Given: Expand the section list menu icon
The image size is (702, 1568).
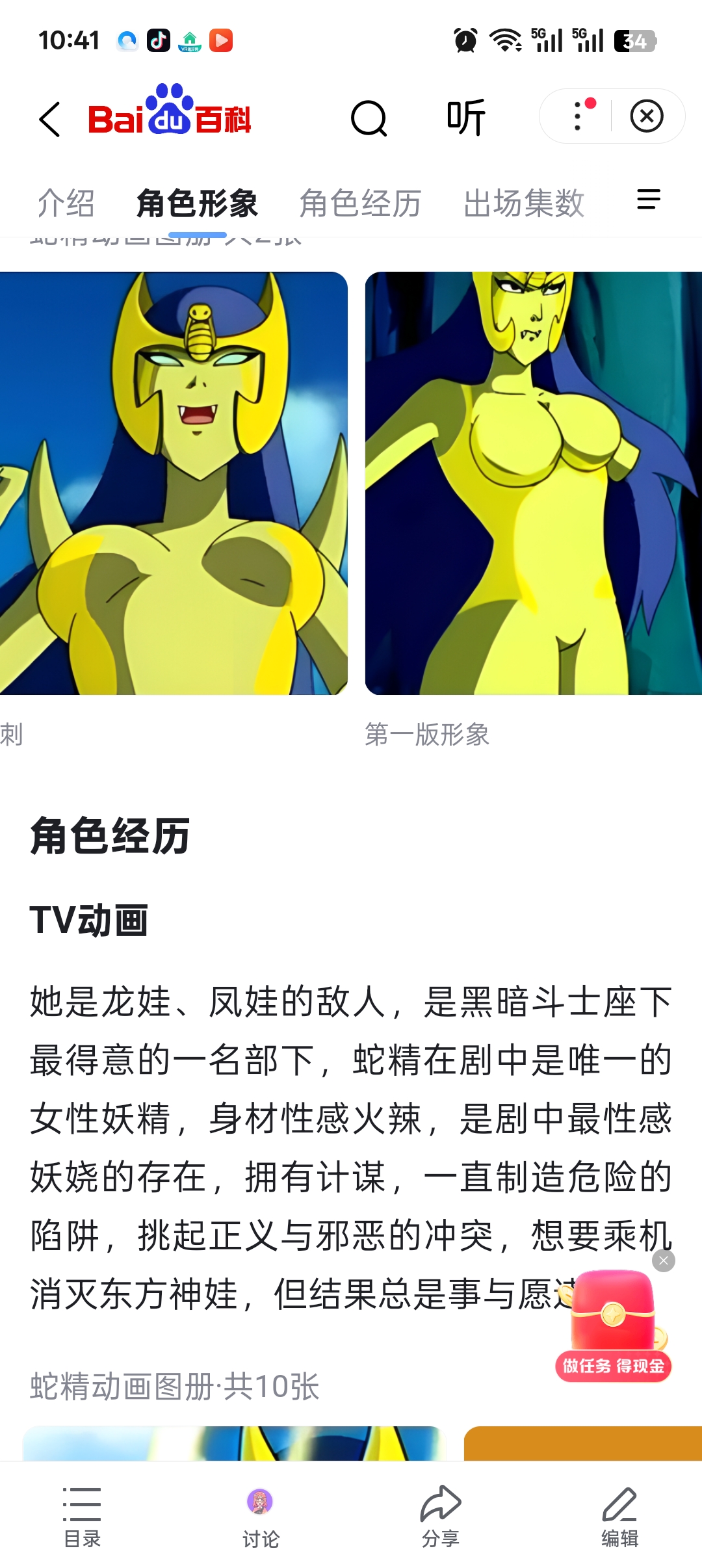Looking at the screenshot, I should point(648,200).
